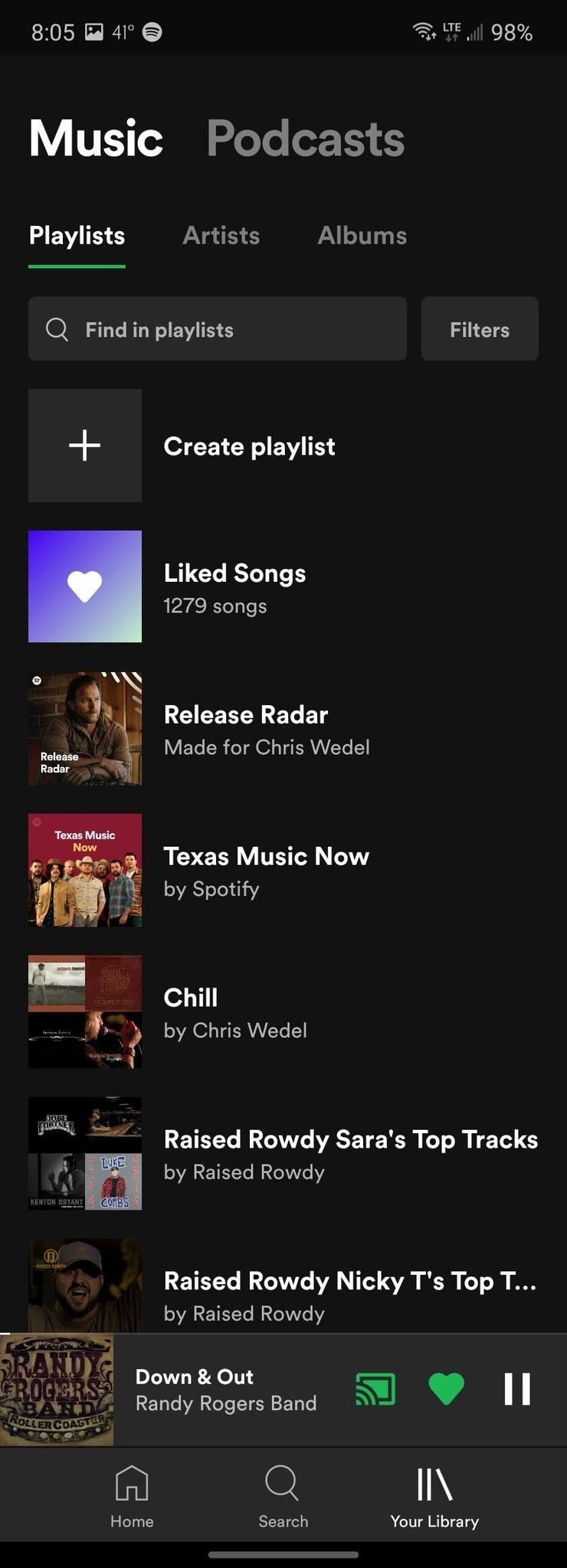The height and width of the screenshot is (1568, 567).
Task: Switch to the Podcasts section
Action: (x=304, y=139)
